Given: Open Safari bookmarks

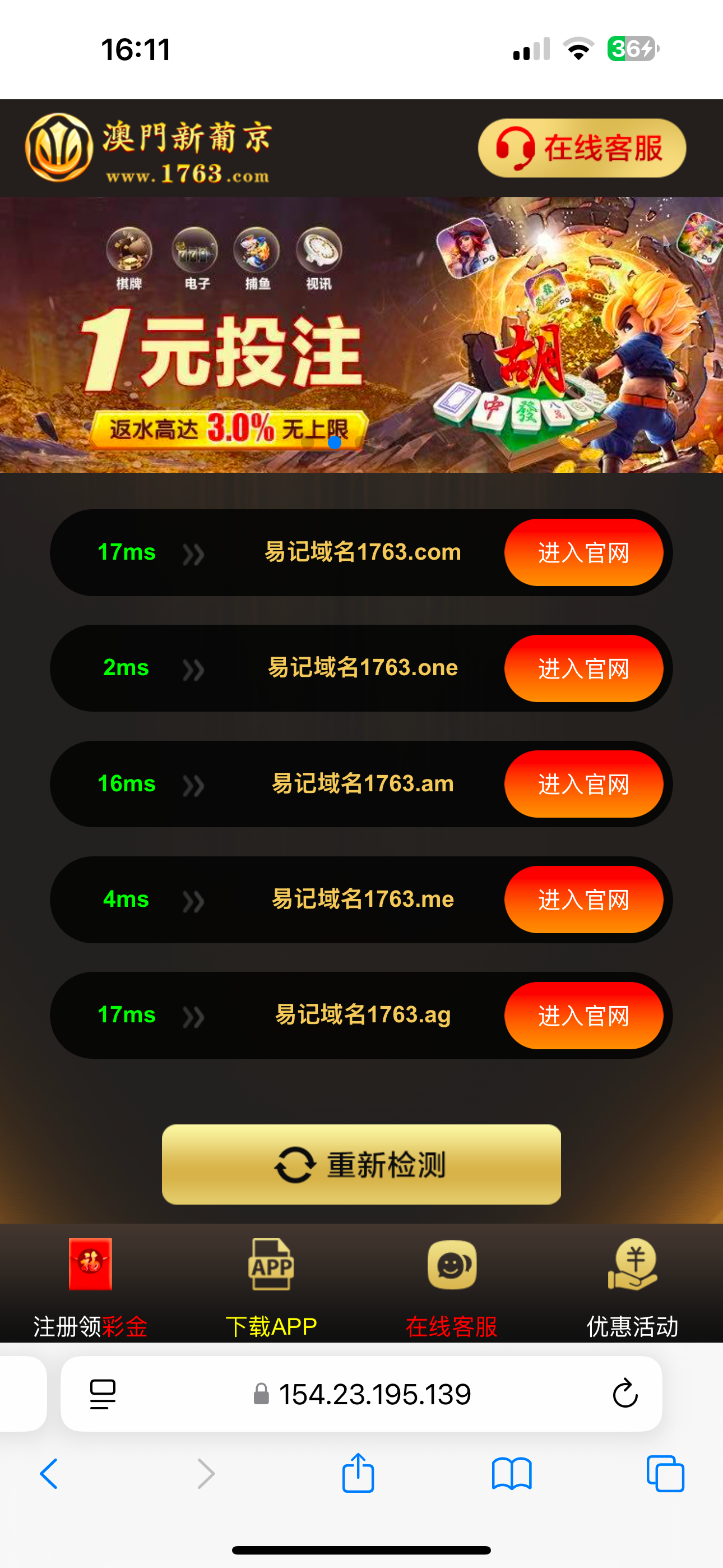Looking at the screenshot, I should pos(511,1474).
